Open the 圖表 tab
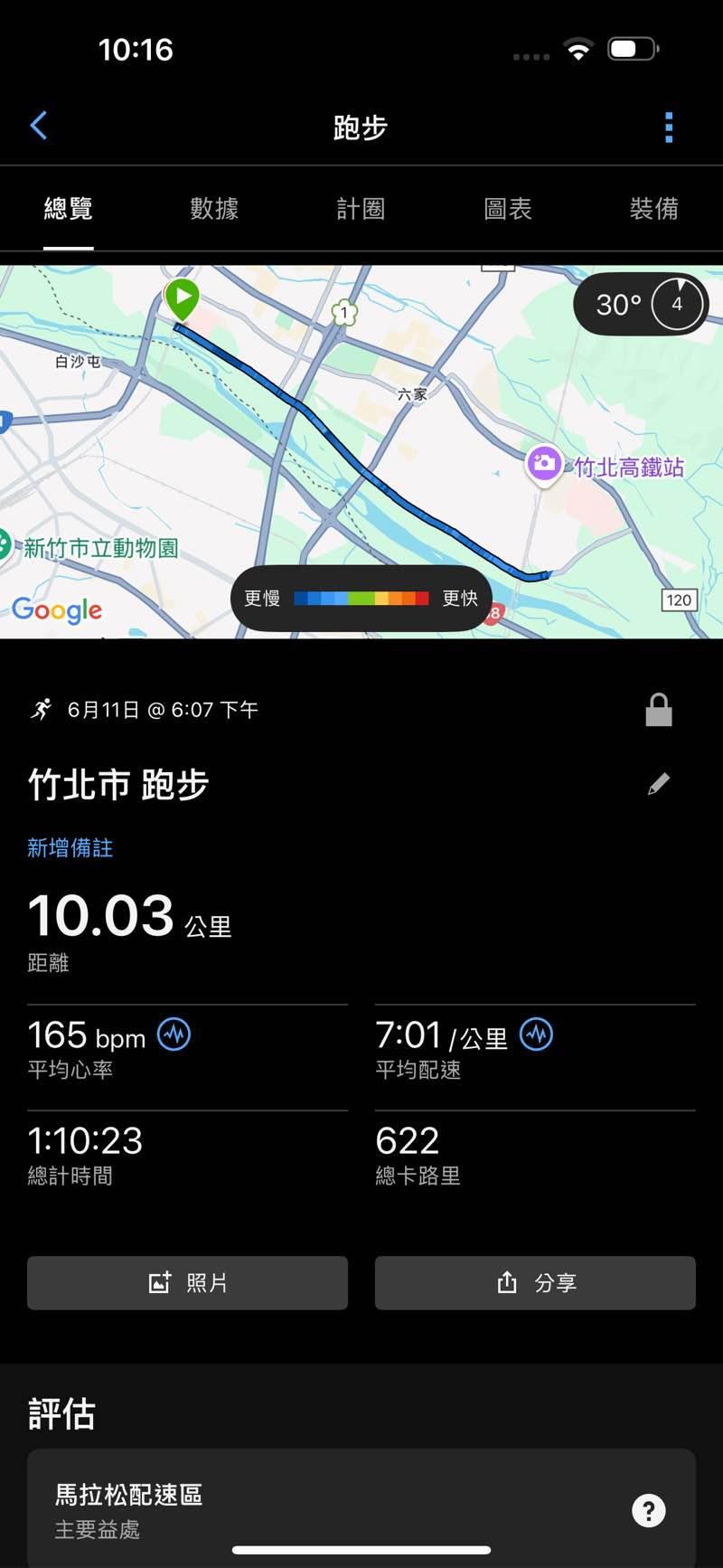Viewport: 723px width, 1568px height. pyautogui.click(x=508, y=209)
